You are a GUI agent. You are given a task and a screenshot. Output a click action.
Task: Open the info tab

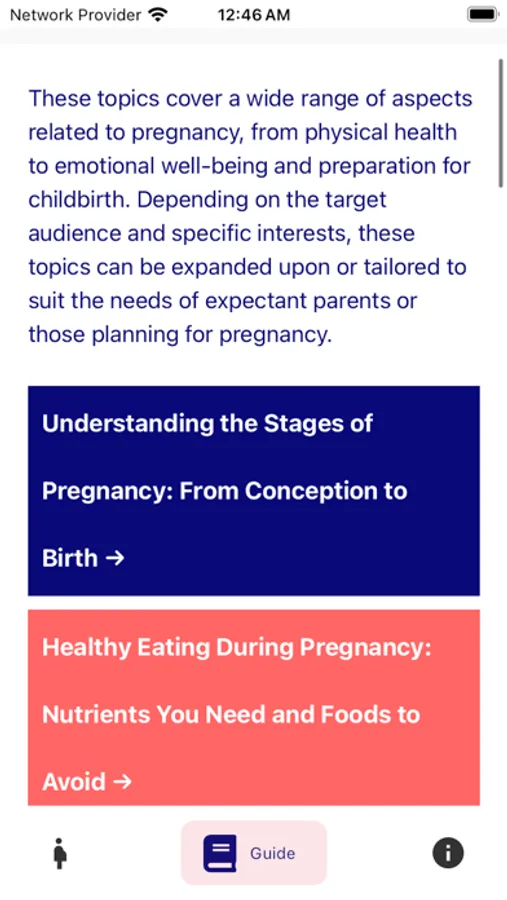point(448,853)
